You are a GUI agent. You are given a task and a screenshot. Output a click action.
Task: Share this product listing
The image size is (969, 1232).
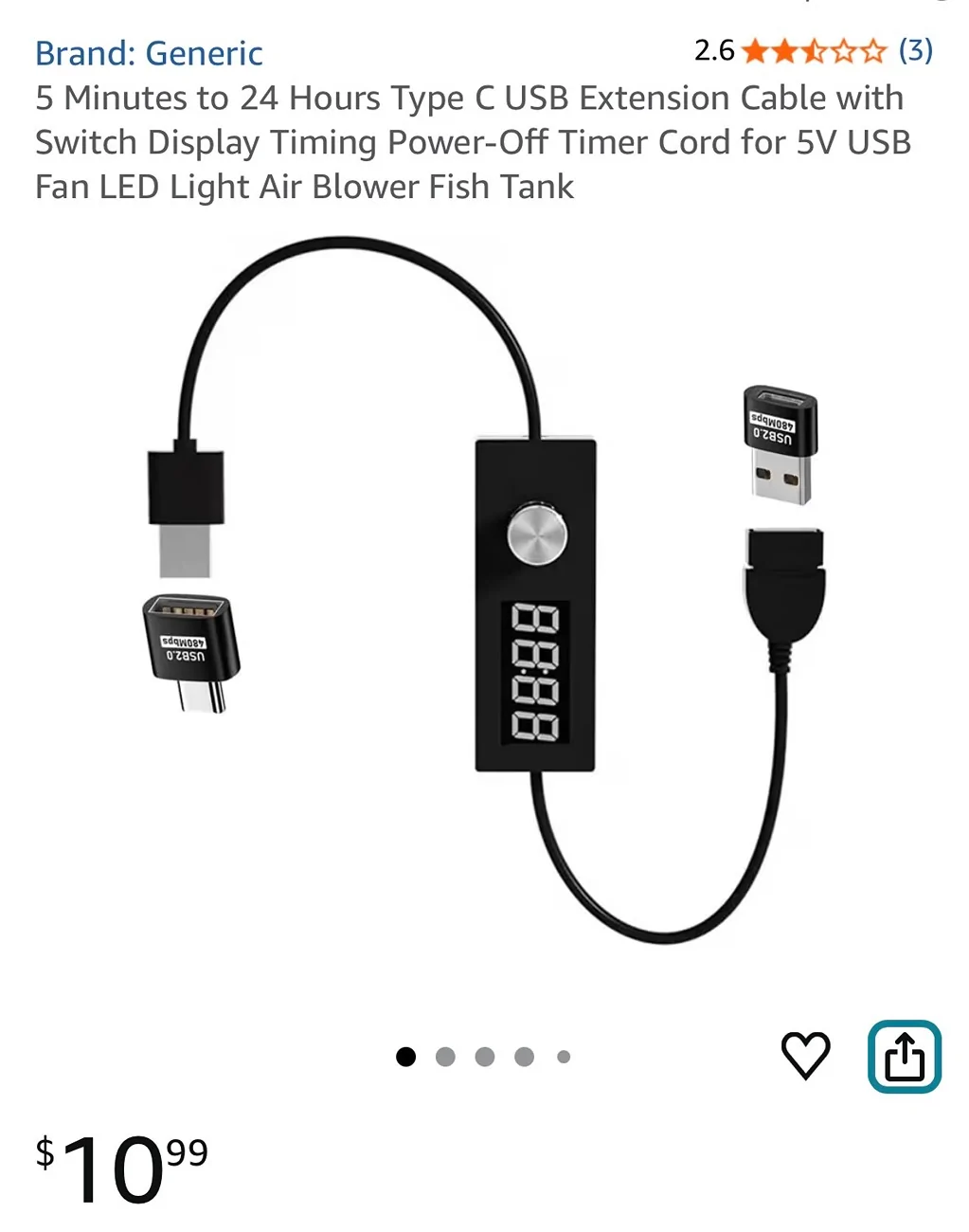coord(904,1057)
